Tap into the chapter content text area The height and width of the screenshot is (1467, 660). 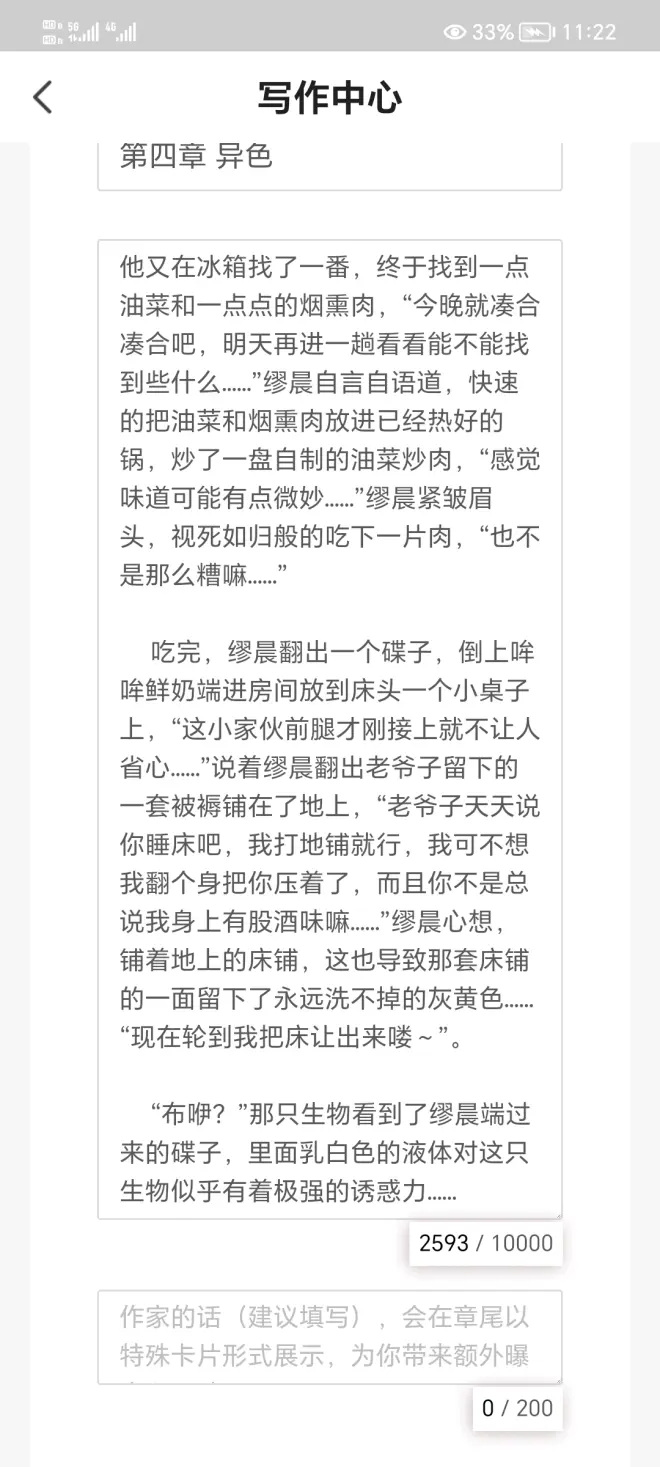pyautogui.click(x=329, y=728)
